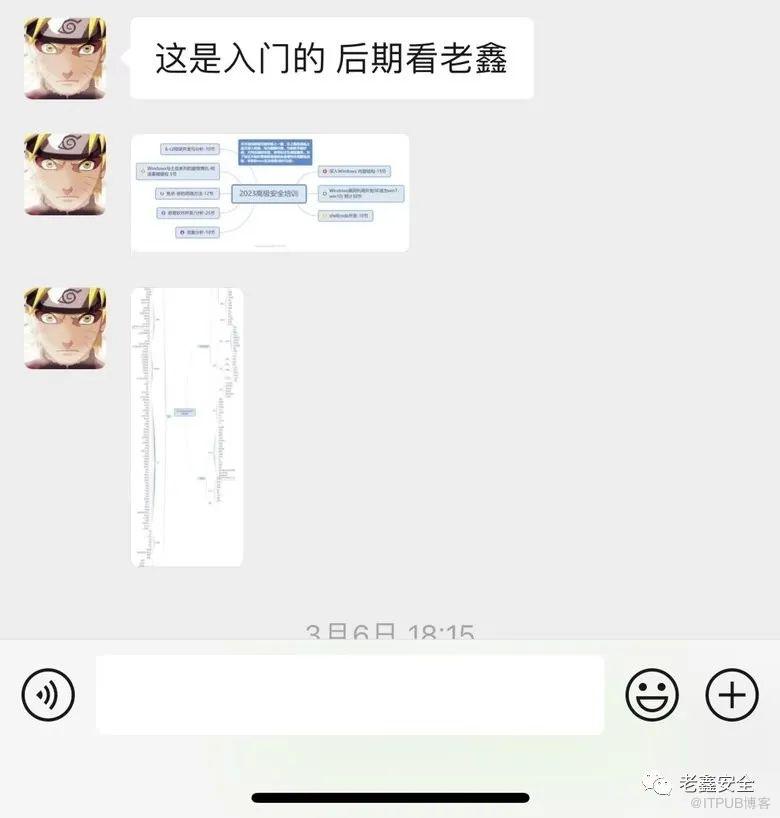Tap the voice message icon

(x=48, y=694)
